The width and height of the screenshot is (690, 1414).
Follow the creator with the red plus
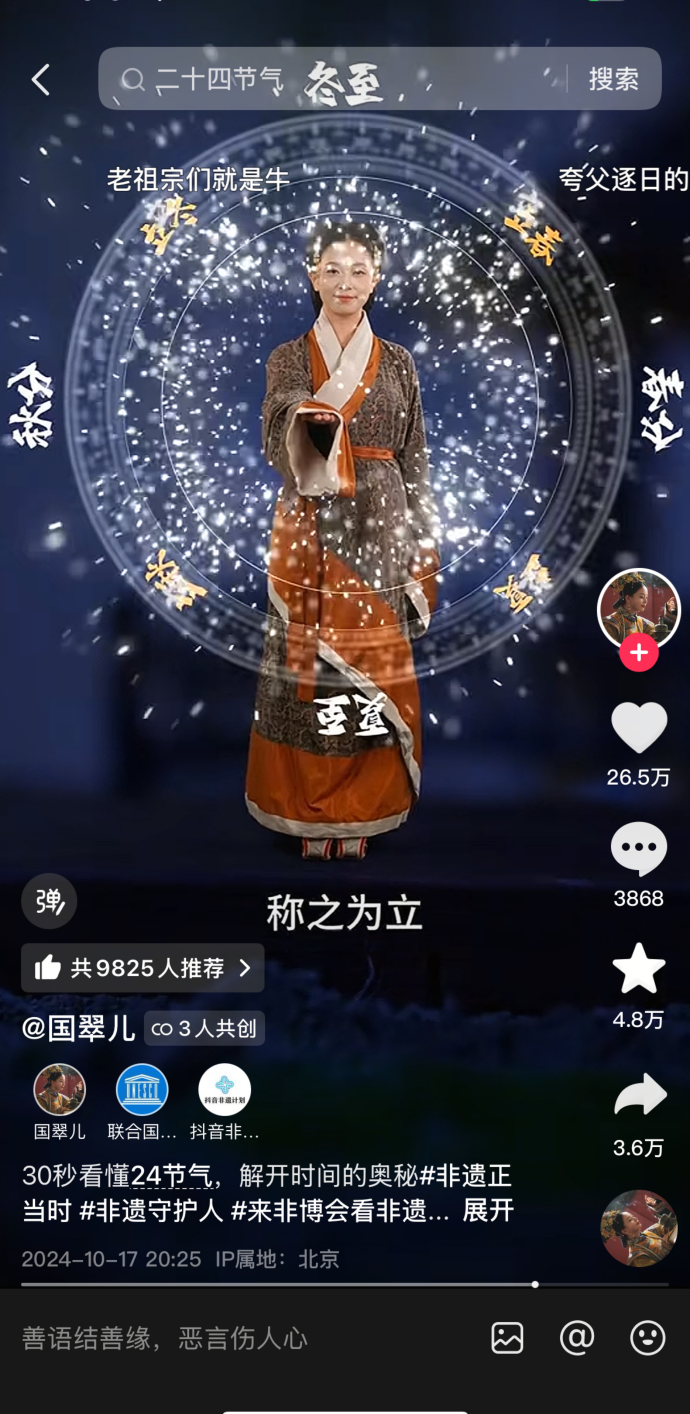(x=639, y=654)
